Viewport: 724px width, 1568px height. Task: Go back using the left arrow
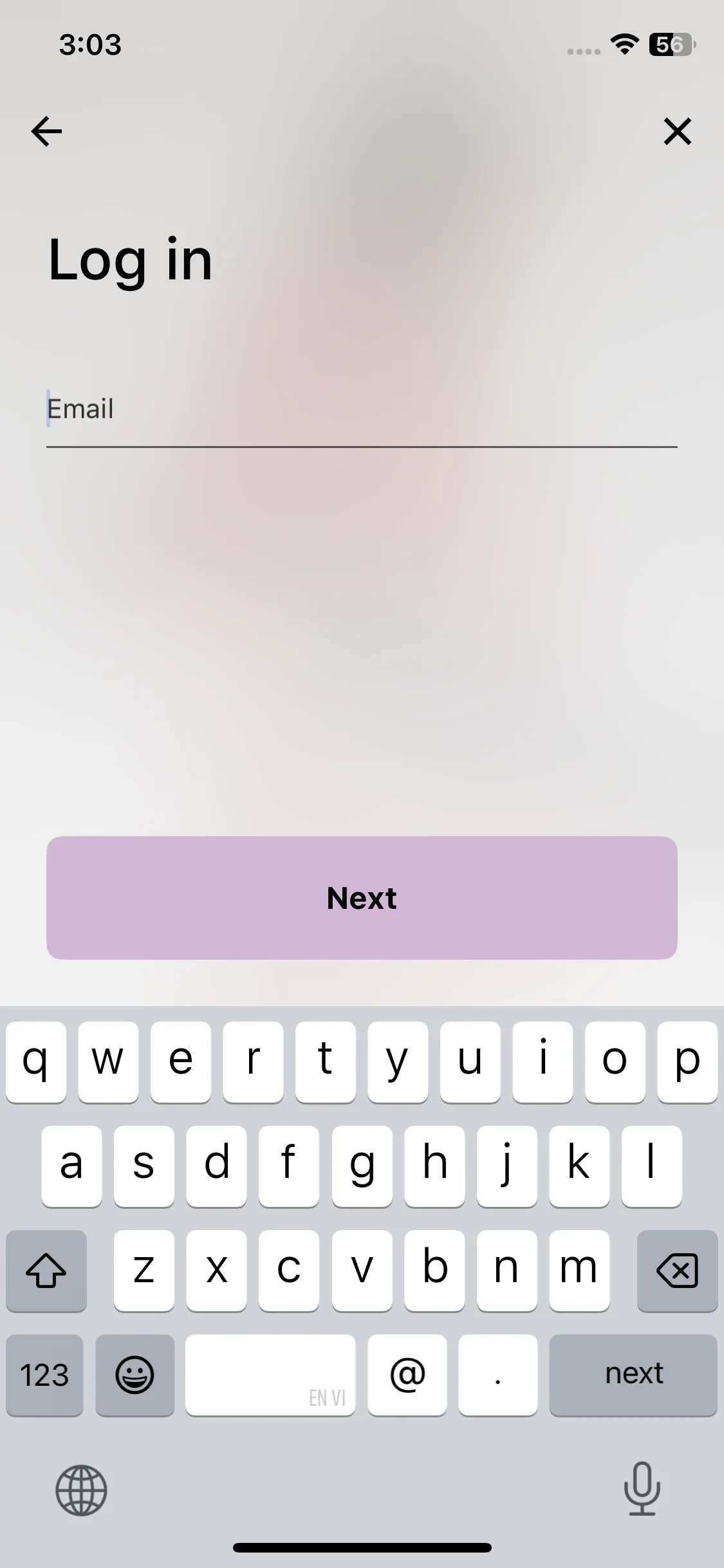point(46,131)
